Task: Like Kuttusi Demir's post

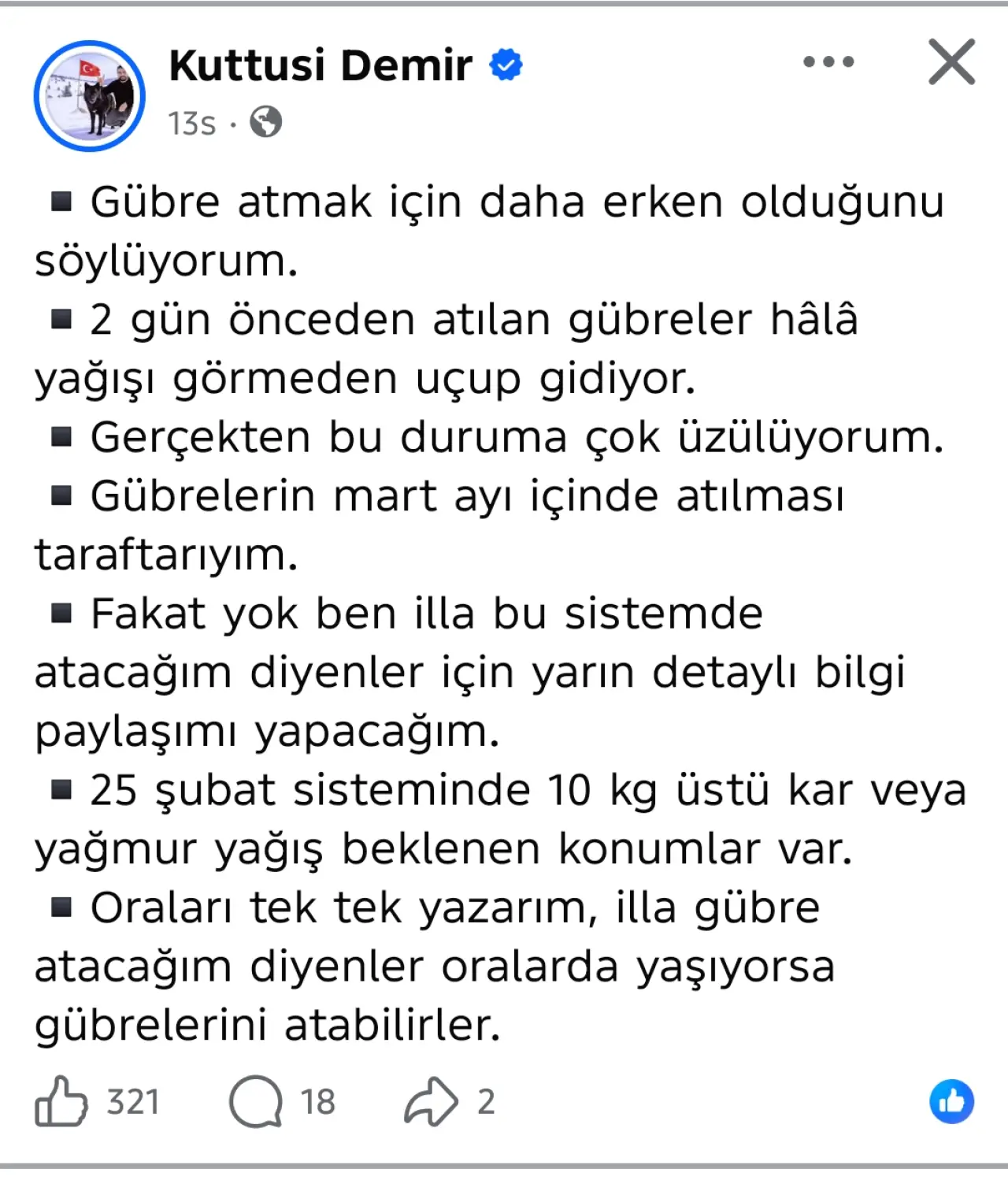Action: (x=61, y=1101)
